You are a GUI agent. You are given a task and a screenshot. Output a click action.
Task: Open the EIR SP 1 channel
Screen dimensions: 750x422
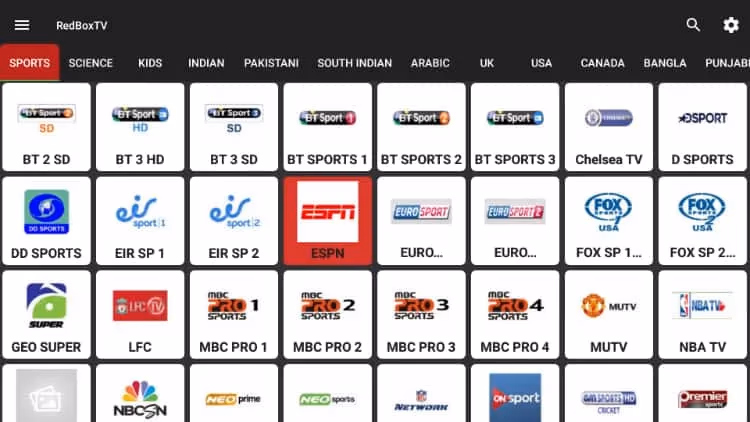pyautogui.click(x=140, y=220)
